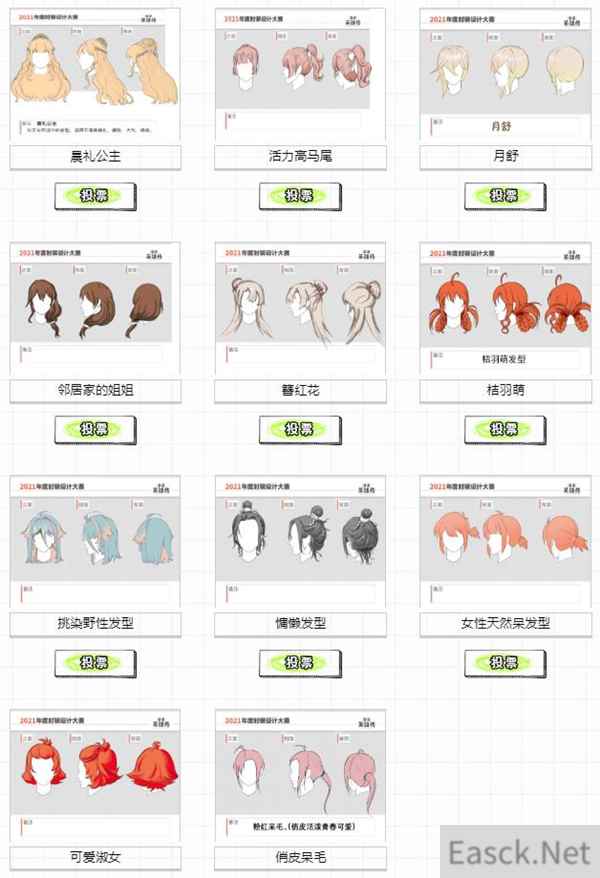Vote for the 活力高马尾 entry
This screenshot has height=878, width=600.
[x=299, y=196]
